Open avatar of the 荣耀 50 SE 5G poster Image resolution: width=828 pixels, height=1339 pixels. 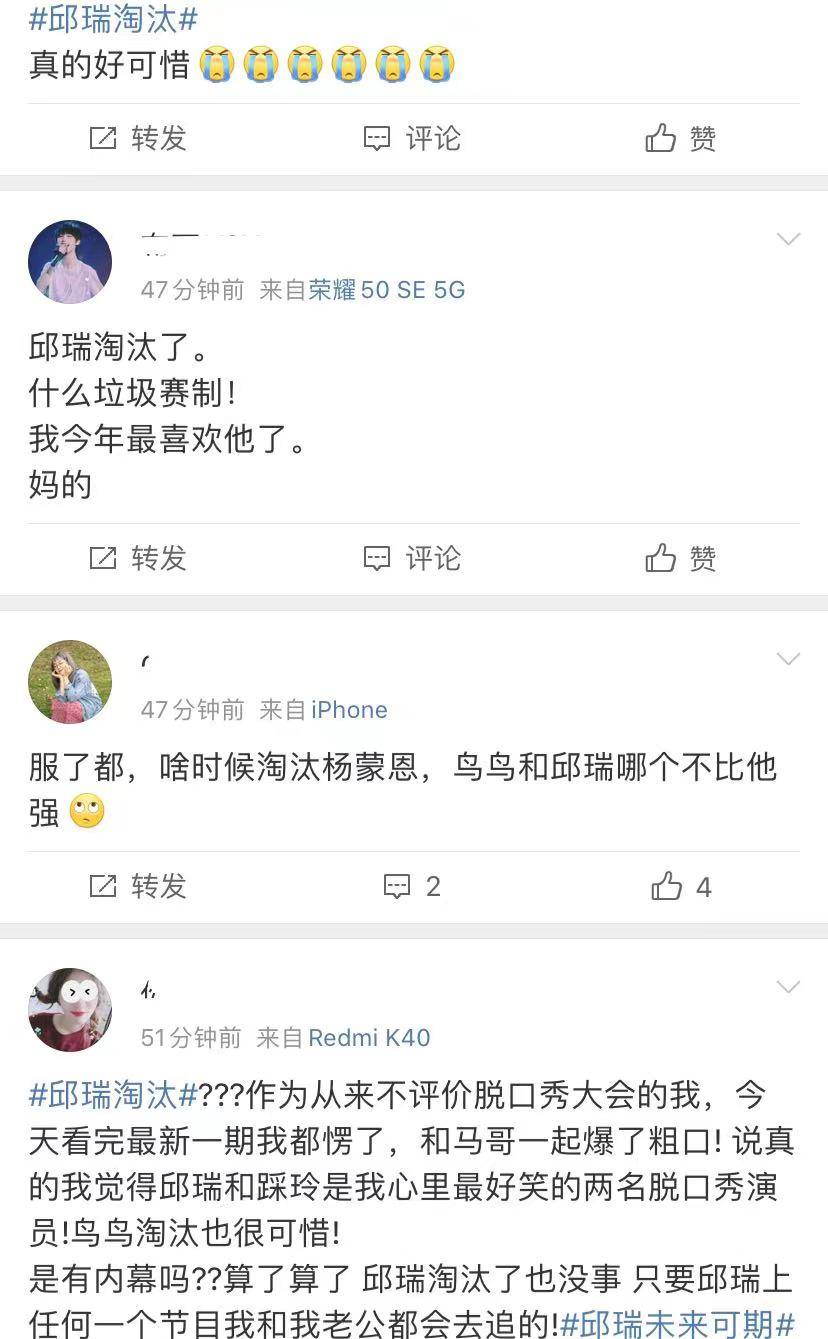(70, 262)
